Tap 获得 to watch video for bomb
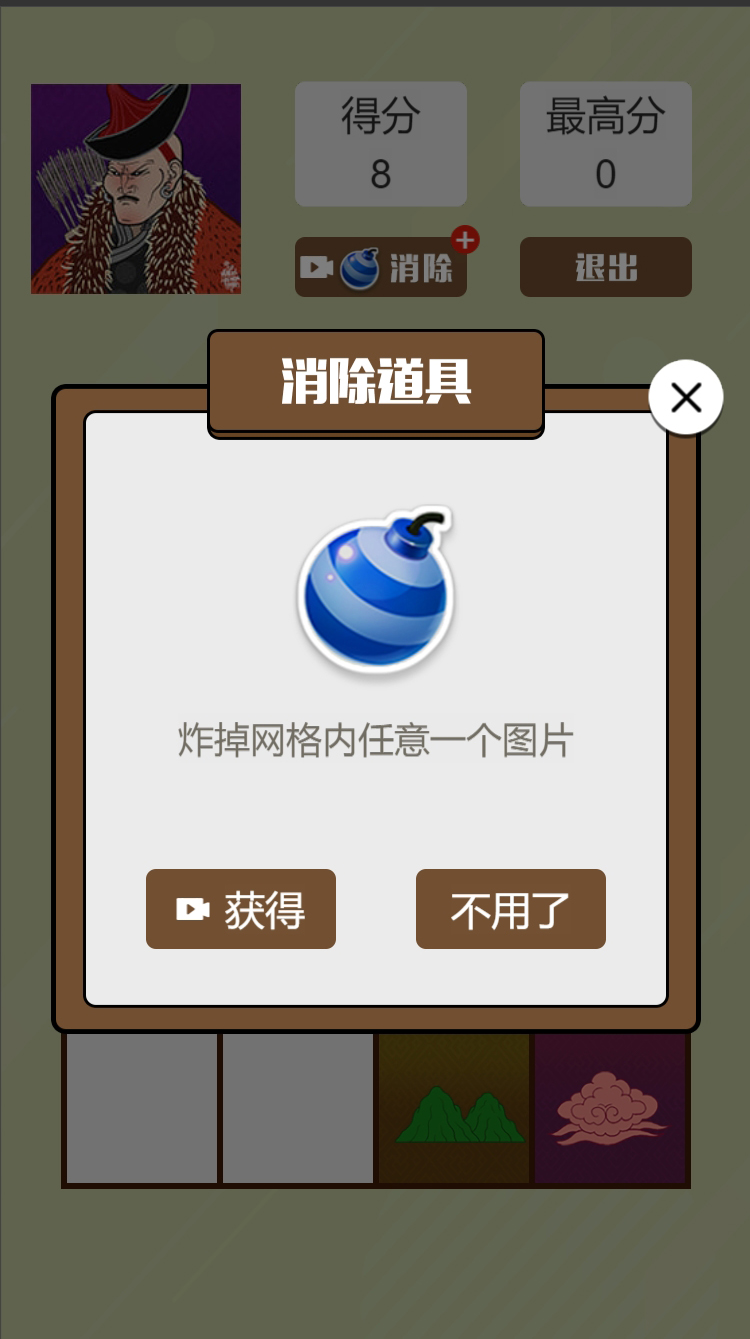The height and width of the screenshot is (1339, 750). coord(241,909)
